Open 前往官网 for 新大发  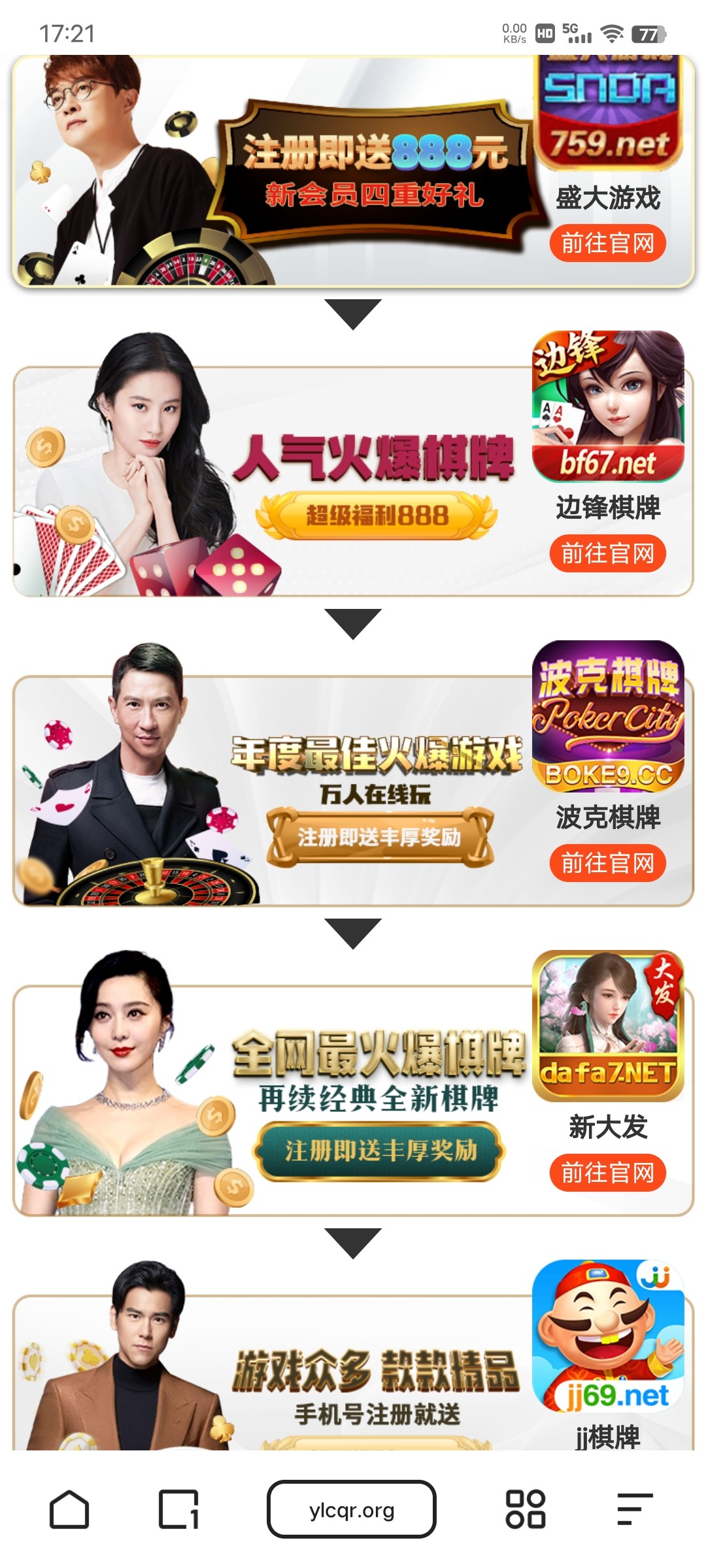click(x=607, y=1173)
